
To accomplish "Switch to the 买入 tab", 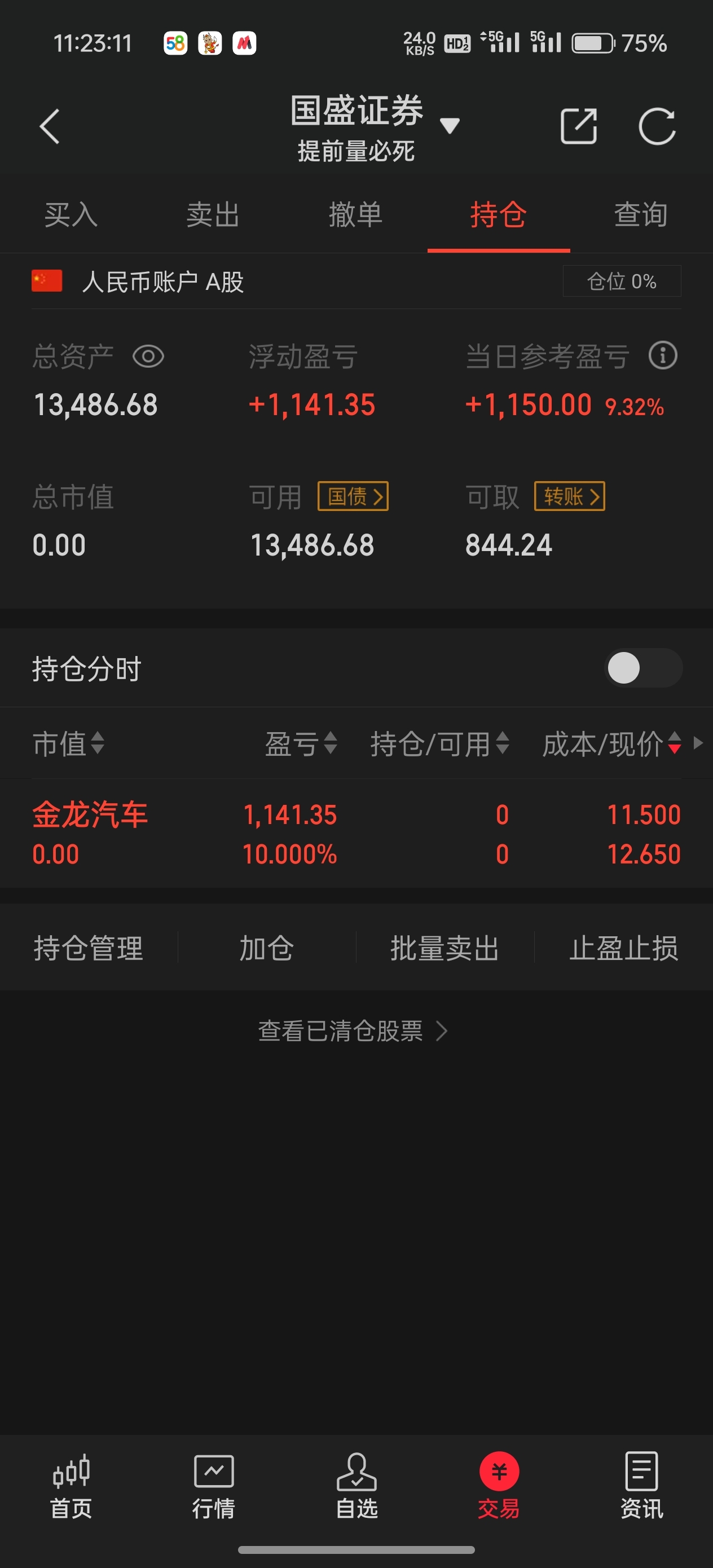I will point(71,215).
